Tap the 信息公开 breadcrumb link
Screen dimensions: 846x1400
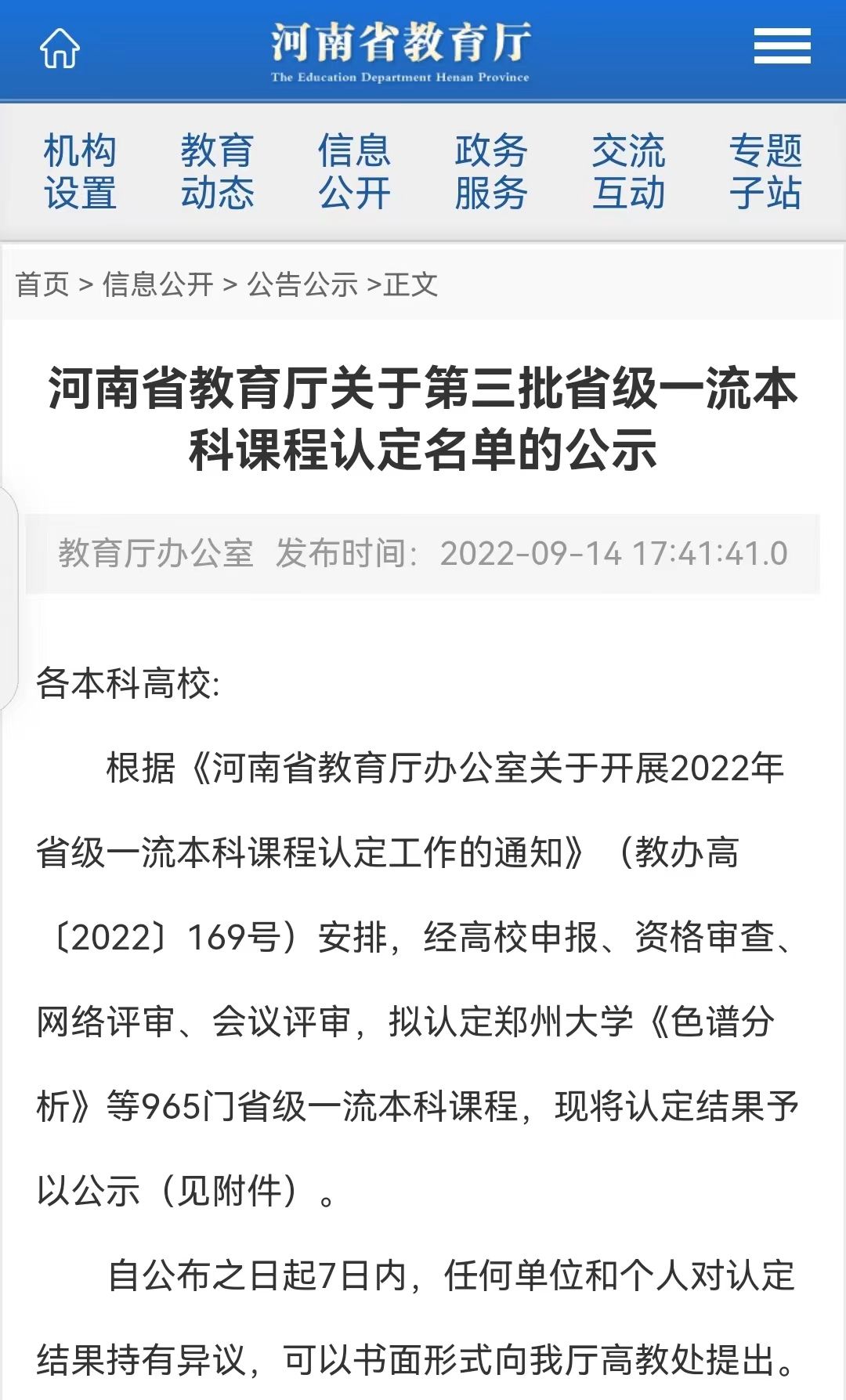157,284
